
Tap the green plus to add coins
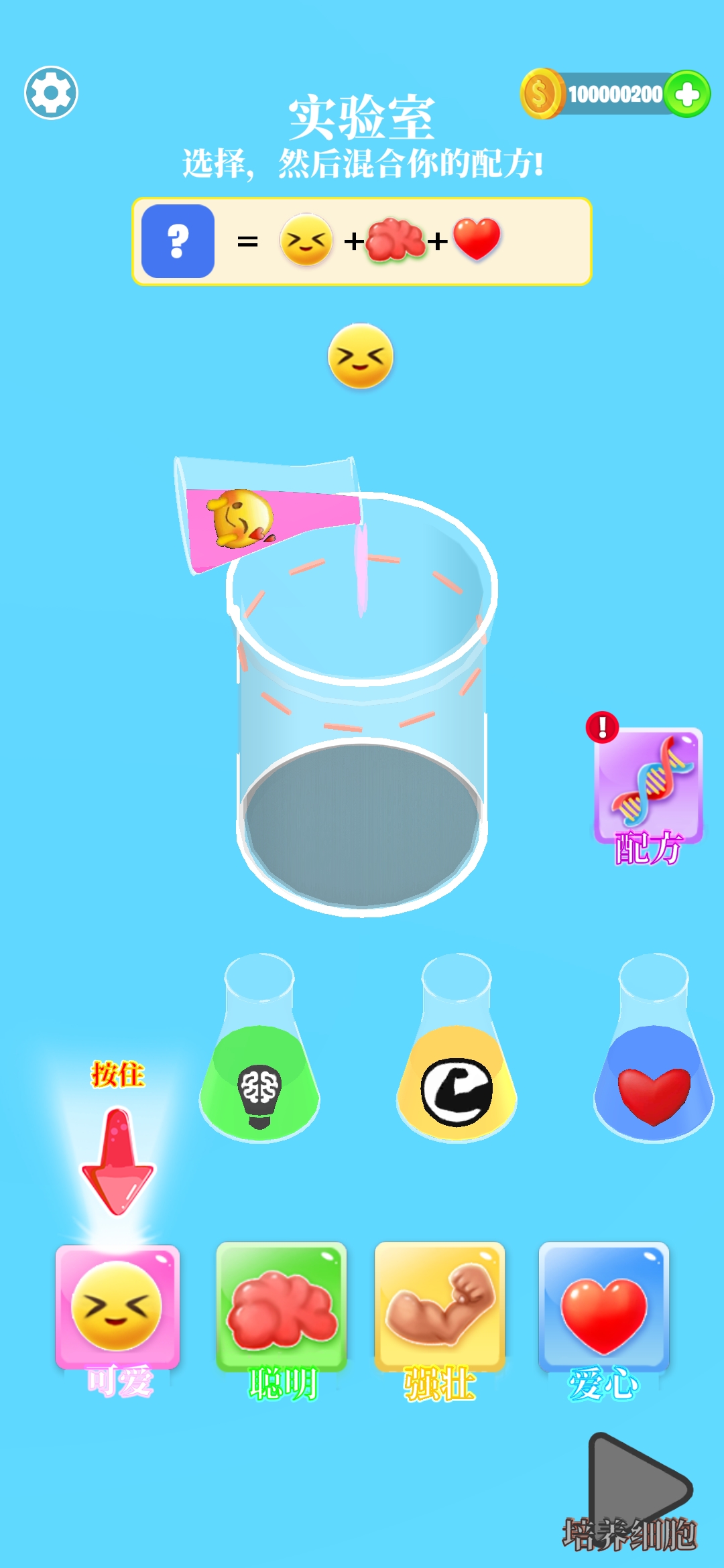687,94
